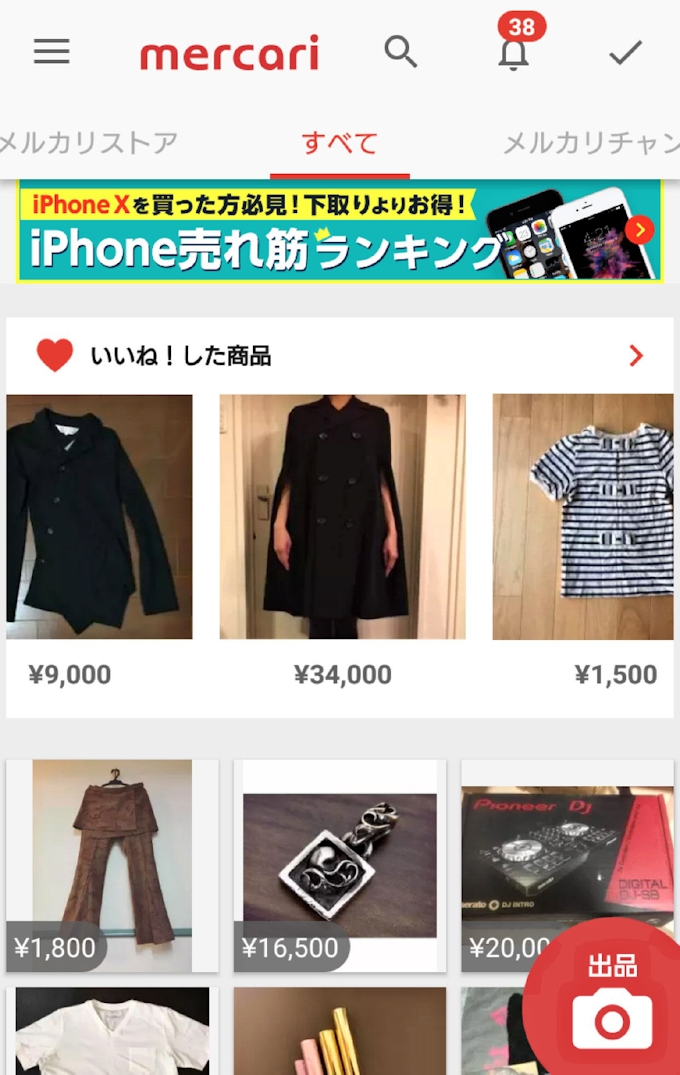Open the notifications bell
Image resolution: width=680 pixels, height=1075 pixels.
tap(514, 54)
